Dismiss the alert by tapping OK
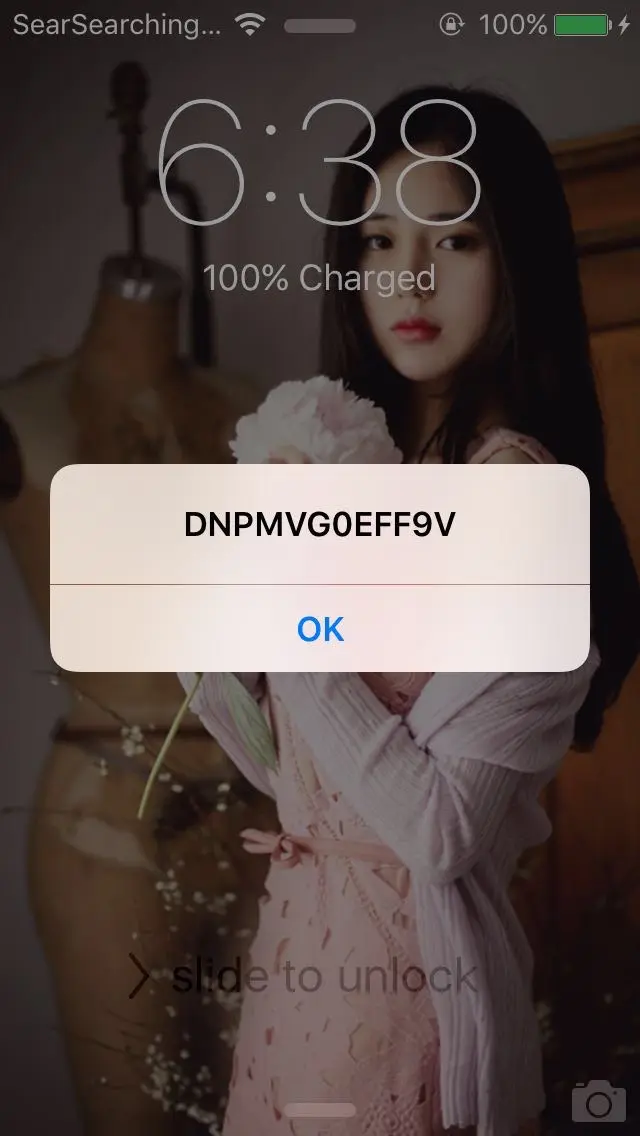 320,628
